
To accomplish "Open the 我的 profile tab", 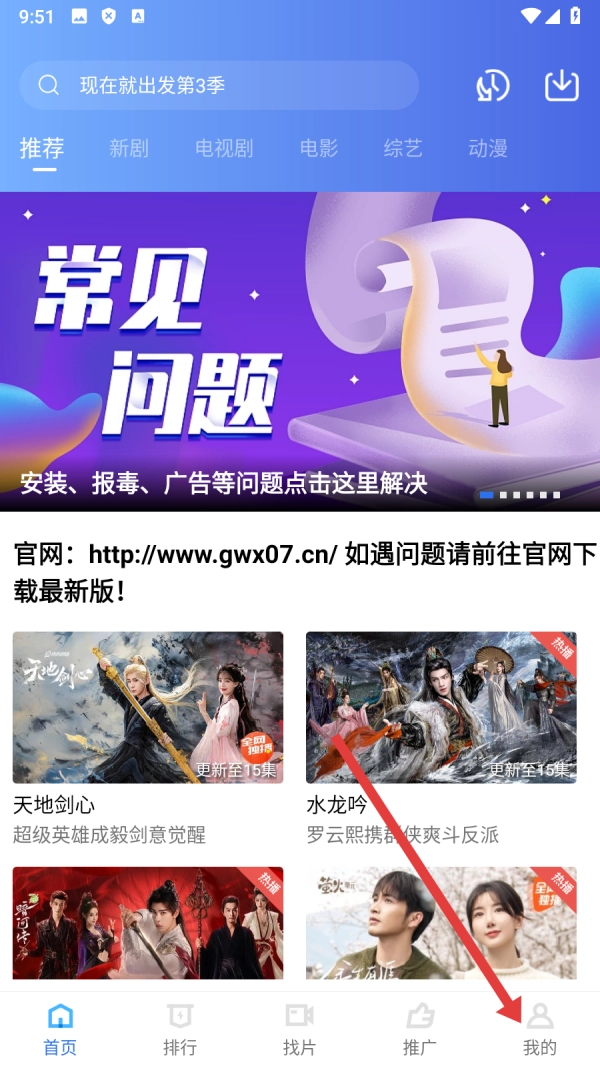I will (x=540, y=1030).
